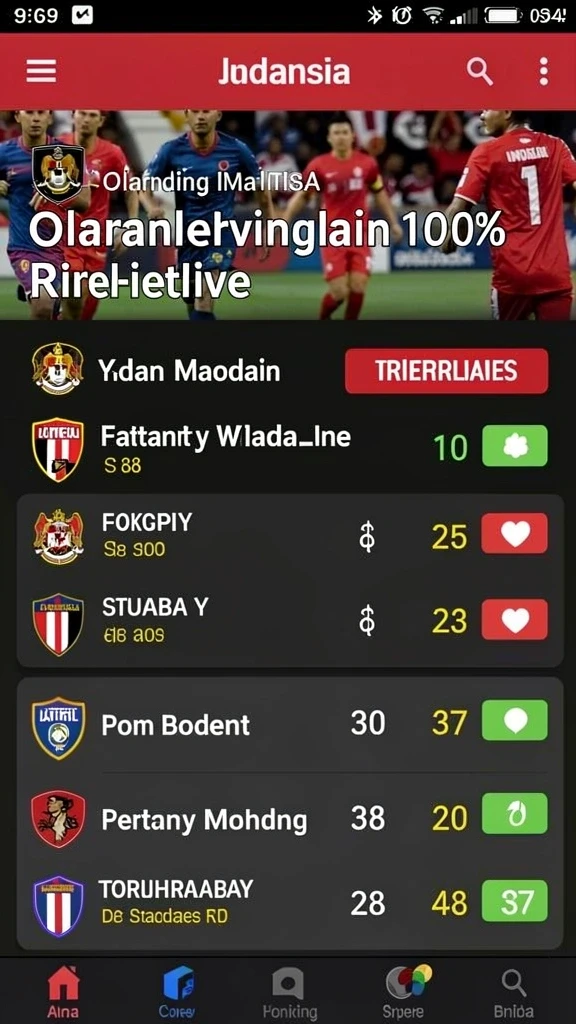Viewport: 576px width, 1024px height.
Task: Tap the red TRIERRLIAIES button
Action: (446, 371)
